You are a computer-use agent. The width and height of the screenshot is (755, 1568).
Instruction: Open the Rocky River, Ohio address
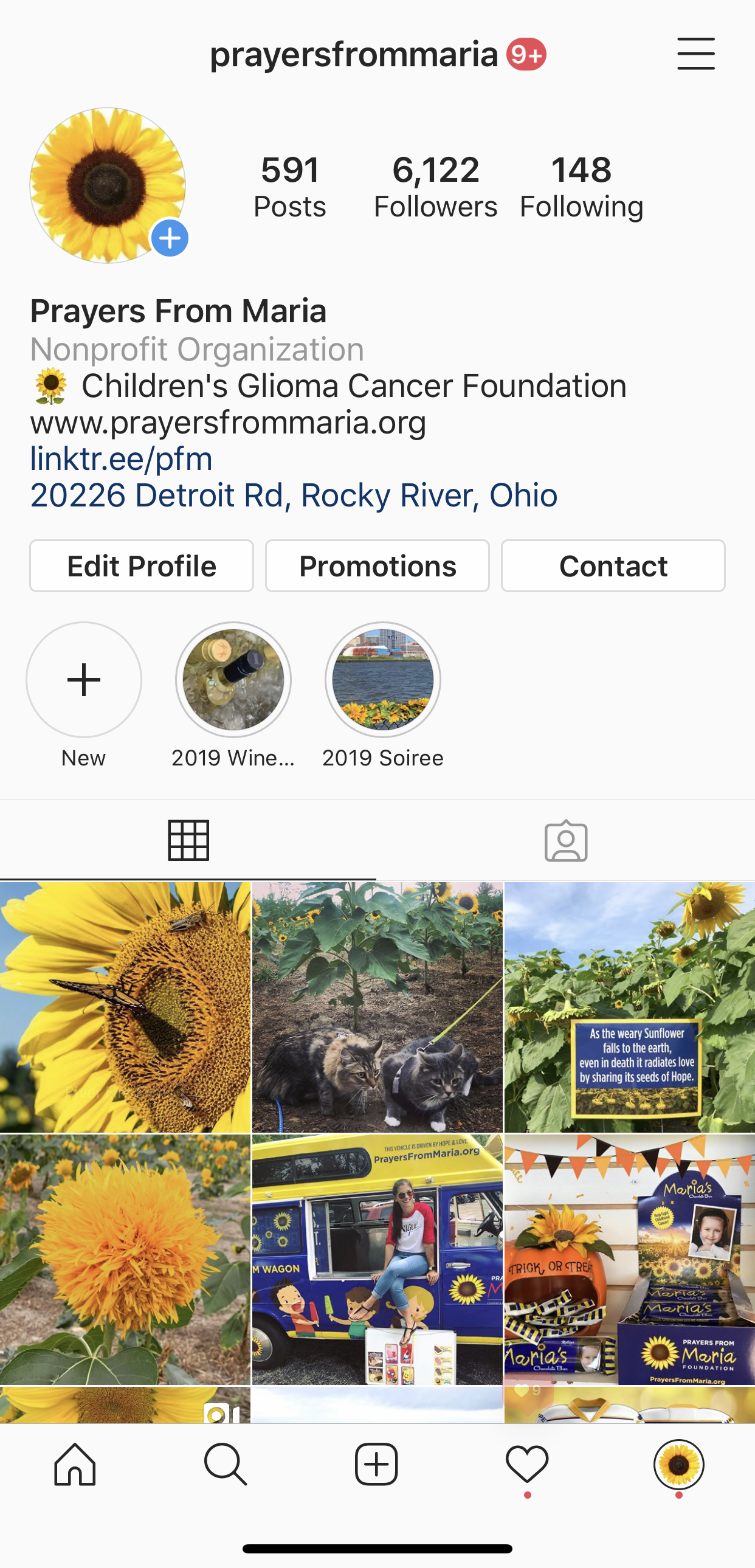[x=293, y=495]
